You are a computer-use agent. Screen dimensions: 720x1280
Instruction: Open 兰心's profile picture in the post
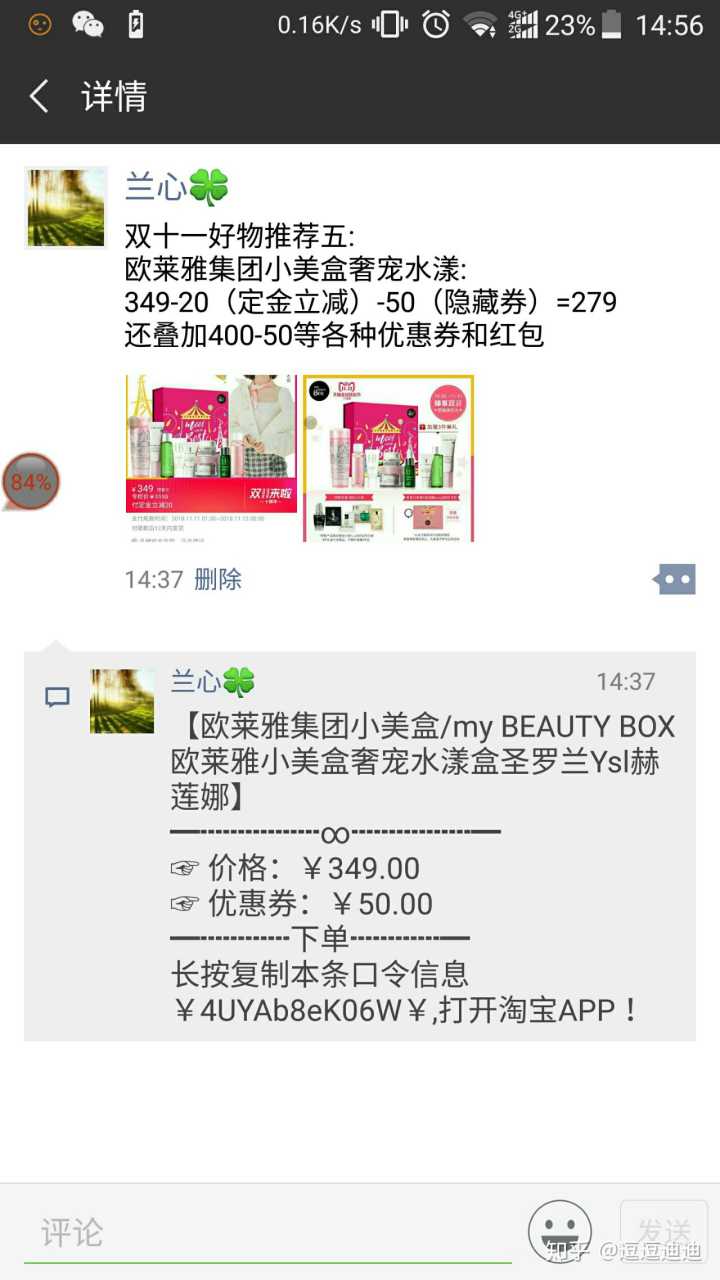click(x=66, y=208)
